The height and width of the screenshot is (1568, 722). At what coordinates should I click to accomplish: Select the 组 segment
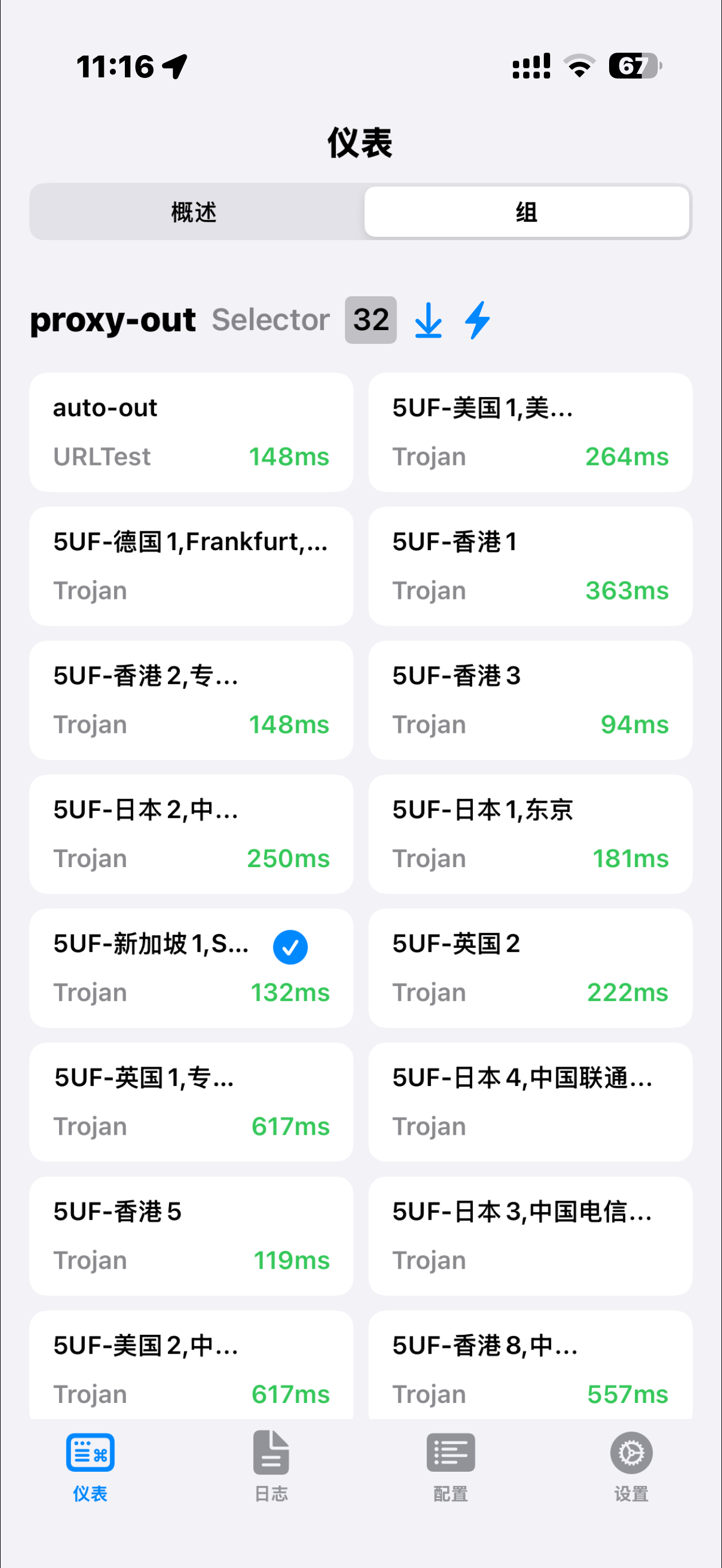click(x=527, y=213)
